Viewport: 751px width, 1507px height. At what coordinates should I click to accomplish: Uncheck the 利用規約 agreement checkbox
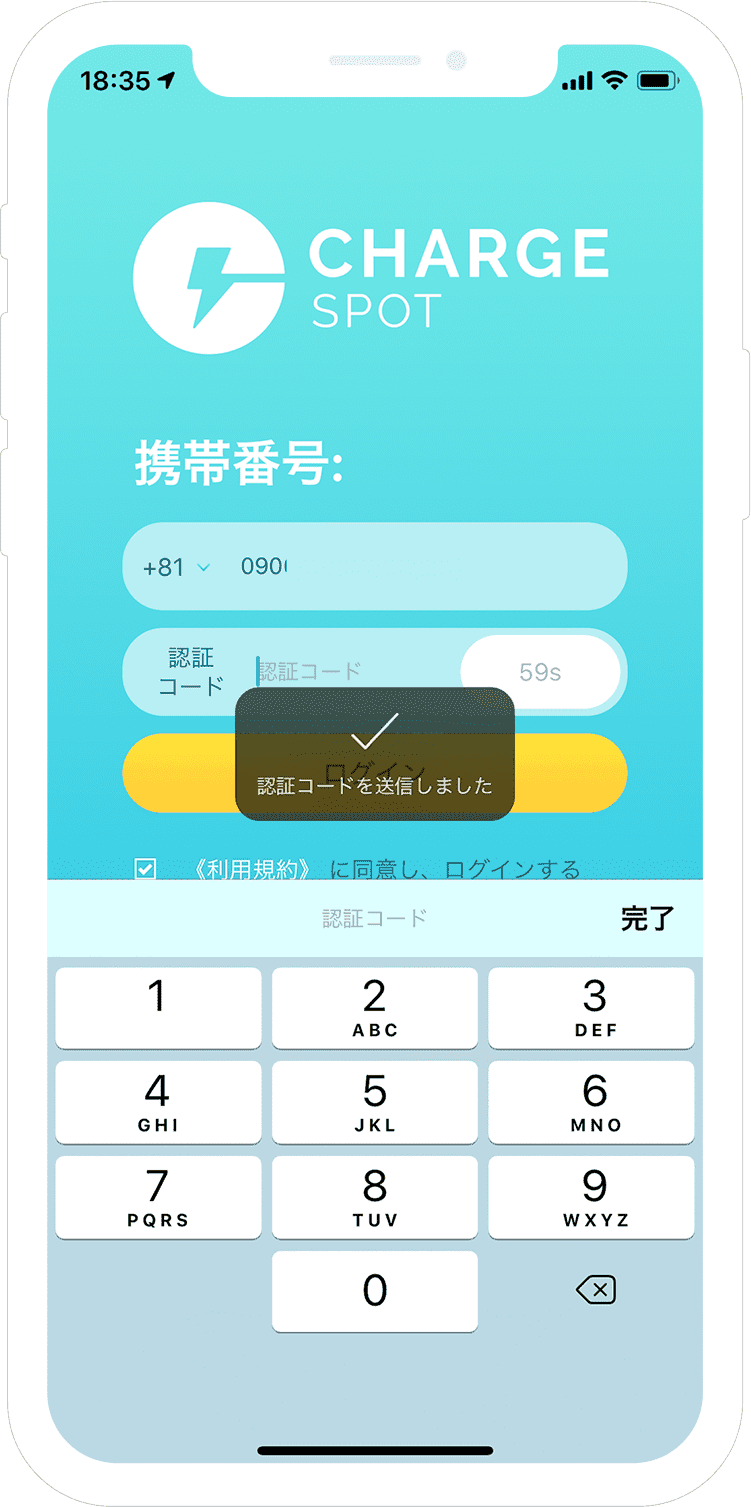[146, 869]
